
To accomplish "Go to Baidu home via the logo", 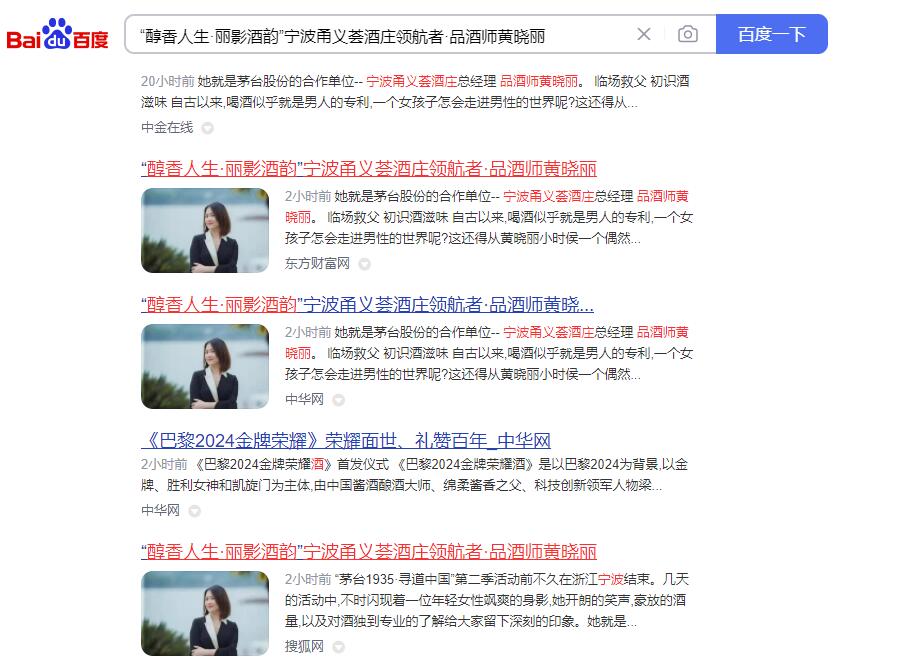I will click(x=58, y=36).
